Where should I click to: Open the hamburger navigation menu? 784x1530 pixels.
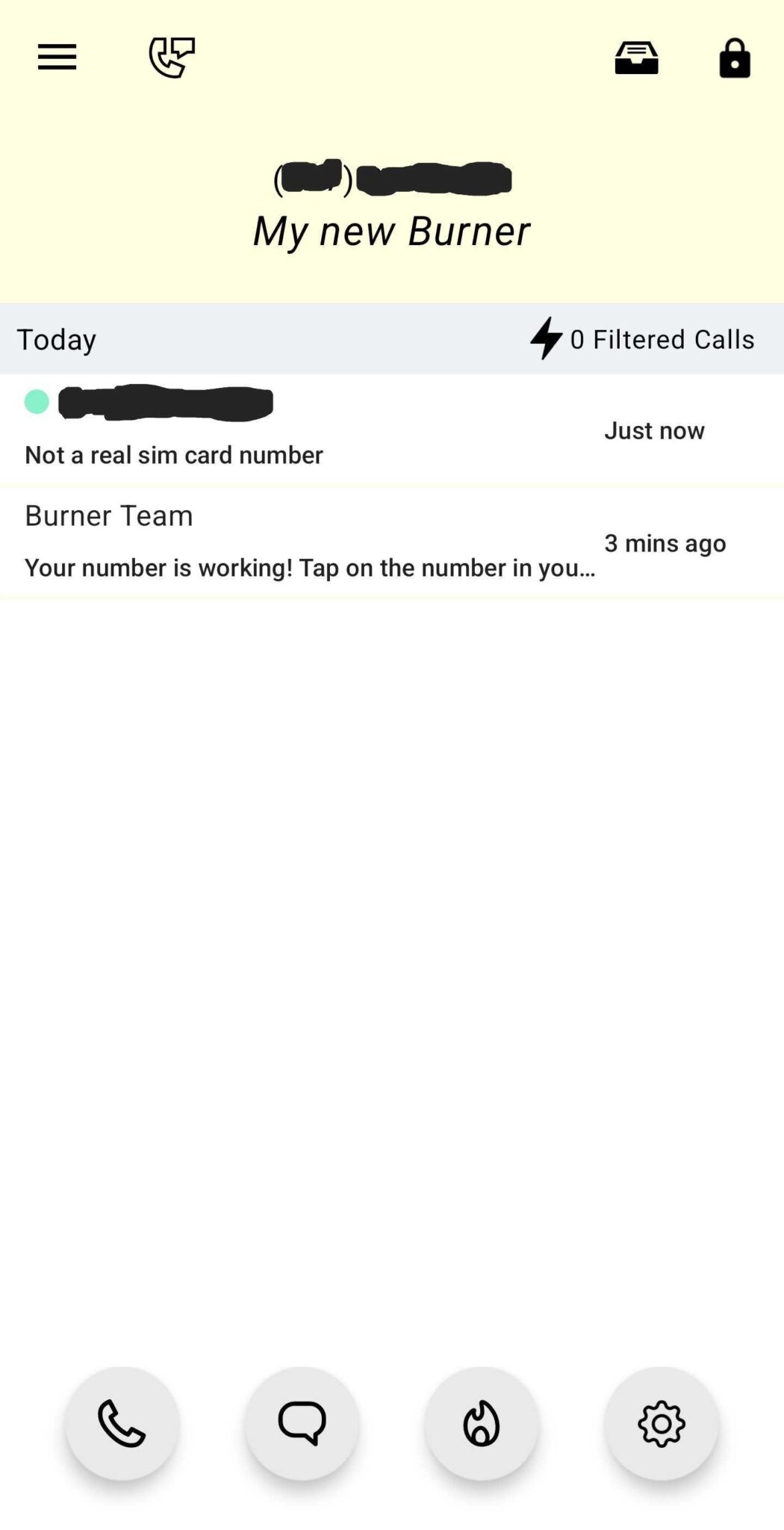point(56,58)
